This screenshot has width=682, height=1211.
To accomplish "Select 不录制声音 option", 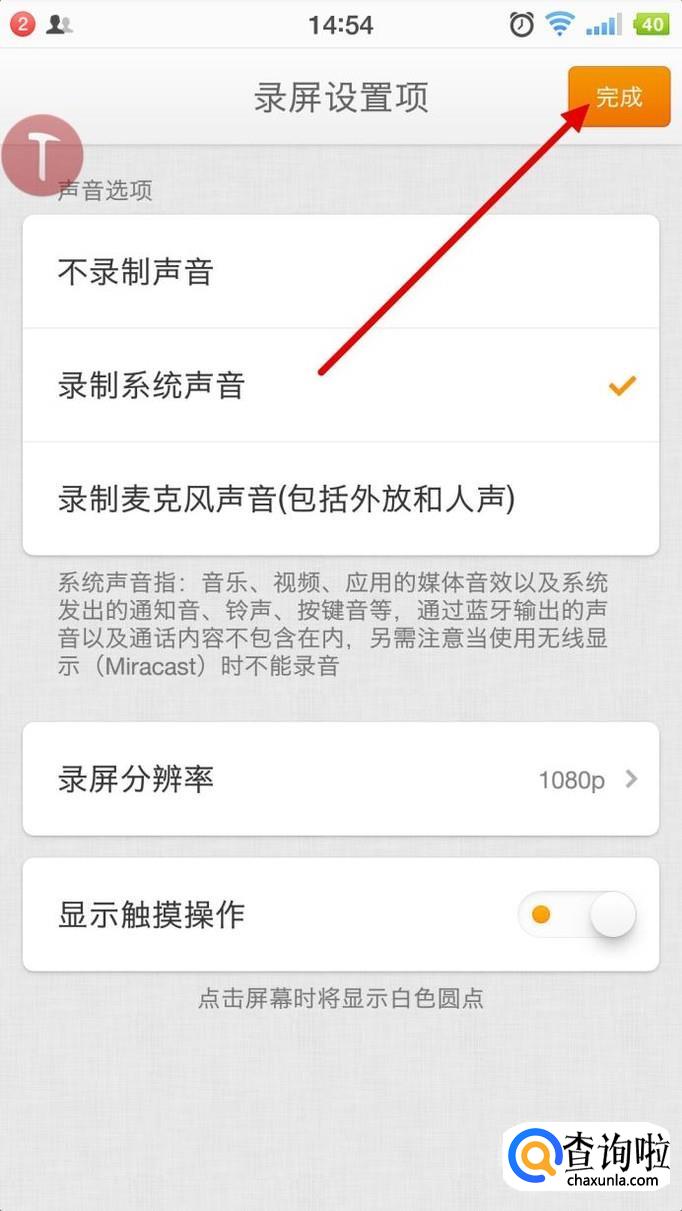I will pos(341,272).
